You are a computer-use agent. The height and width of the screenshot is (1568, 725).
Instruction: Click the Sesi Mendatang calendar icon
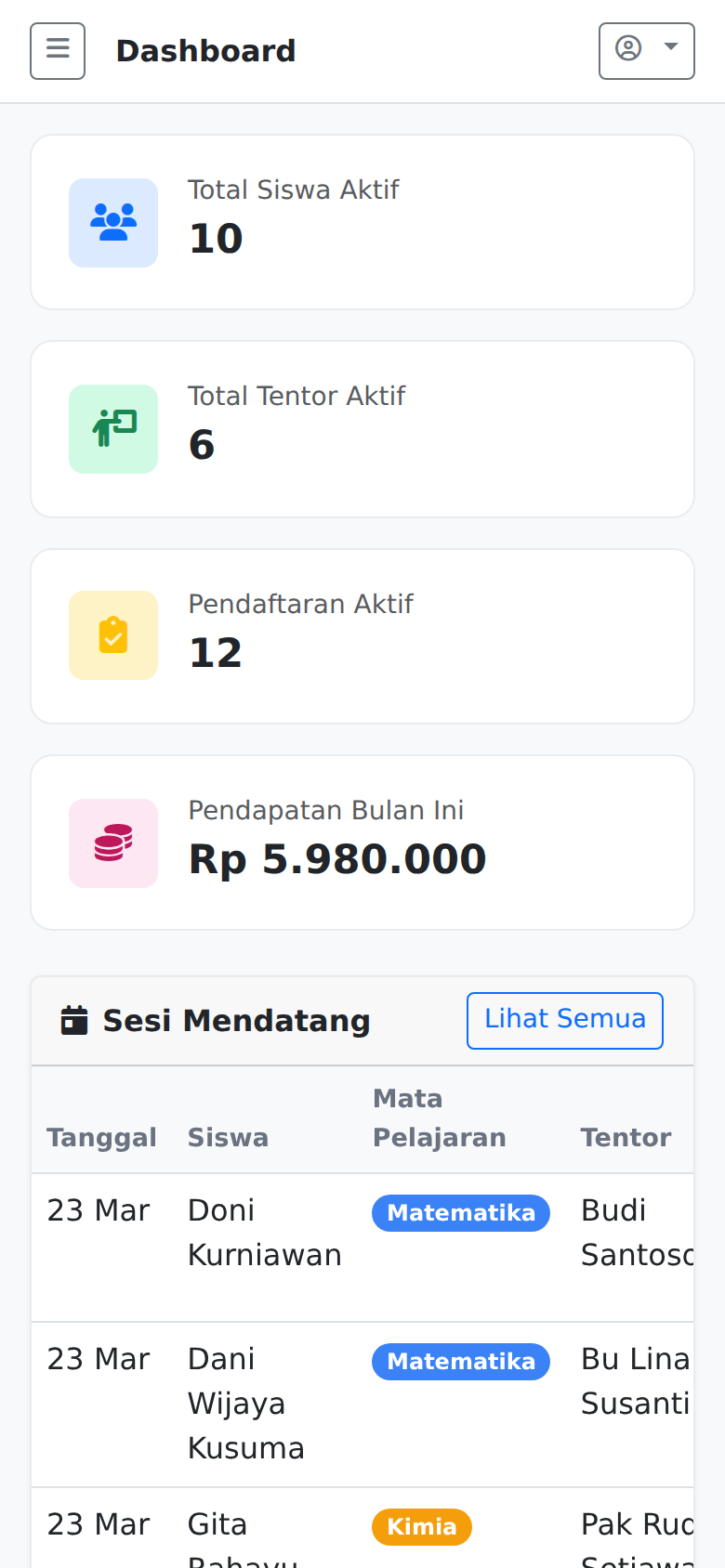coord(72,1019)
